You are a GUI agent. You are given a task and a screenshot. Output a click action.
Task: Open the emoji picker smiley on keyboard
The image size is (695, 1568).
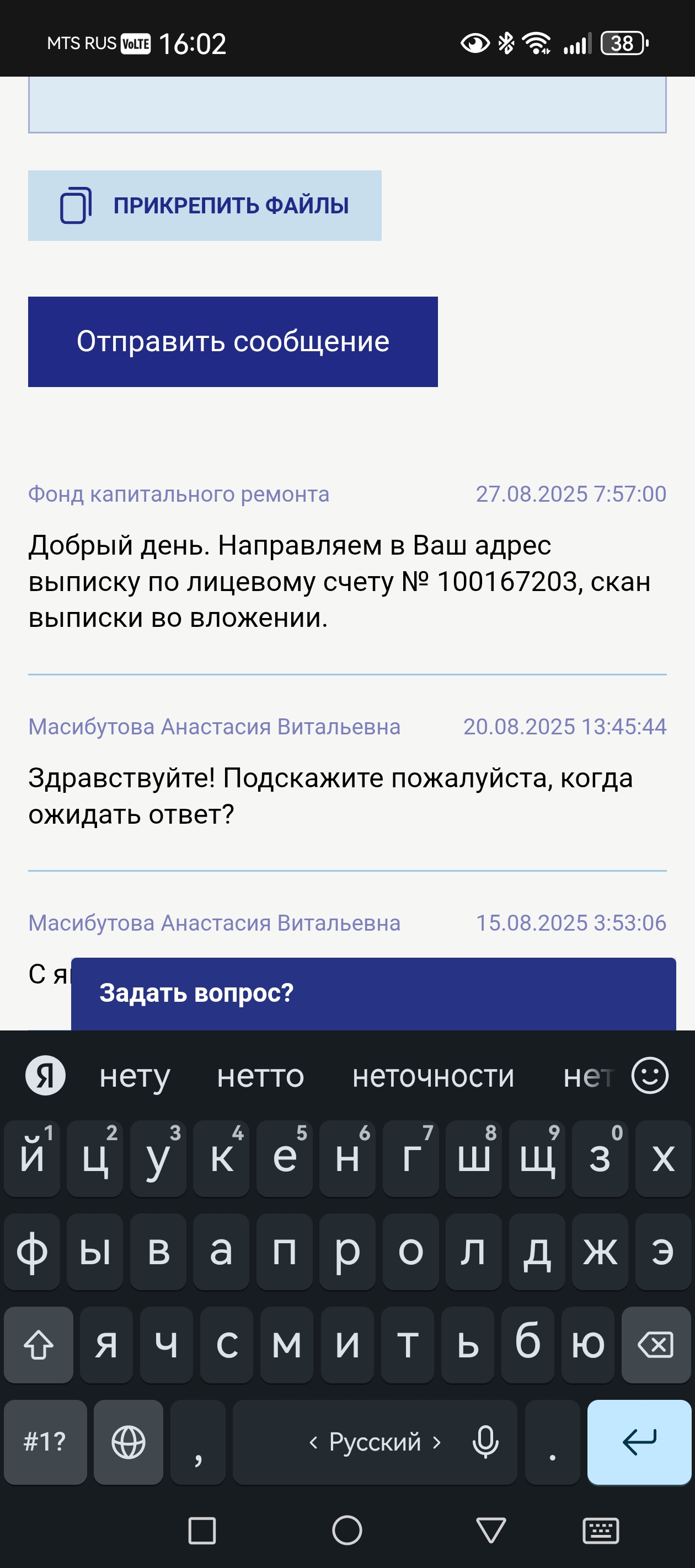[x=650, y=1076]
